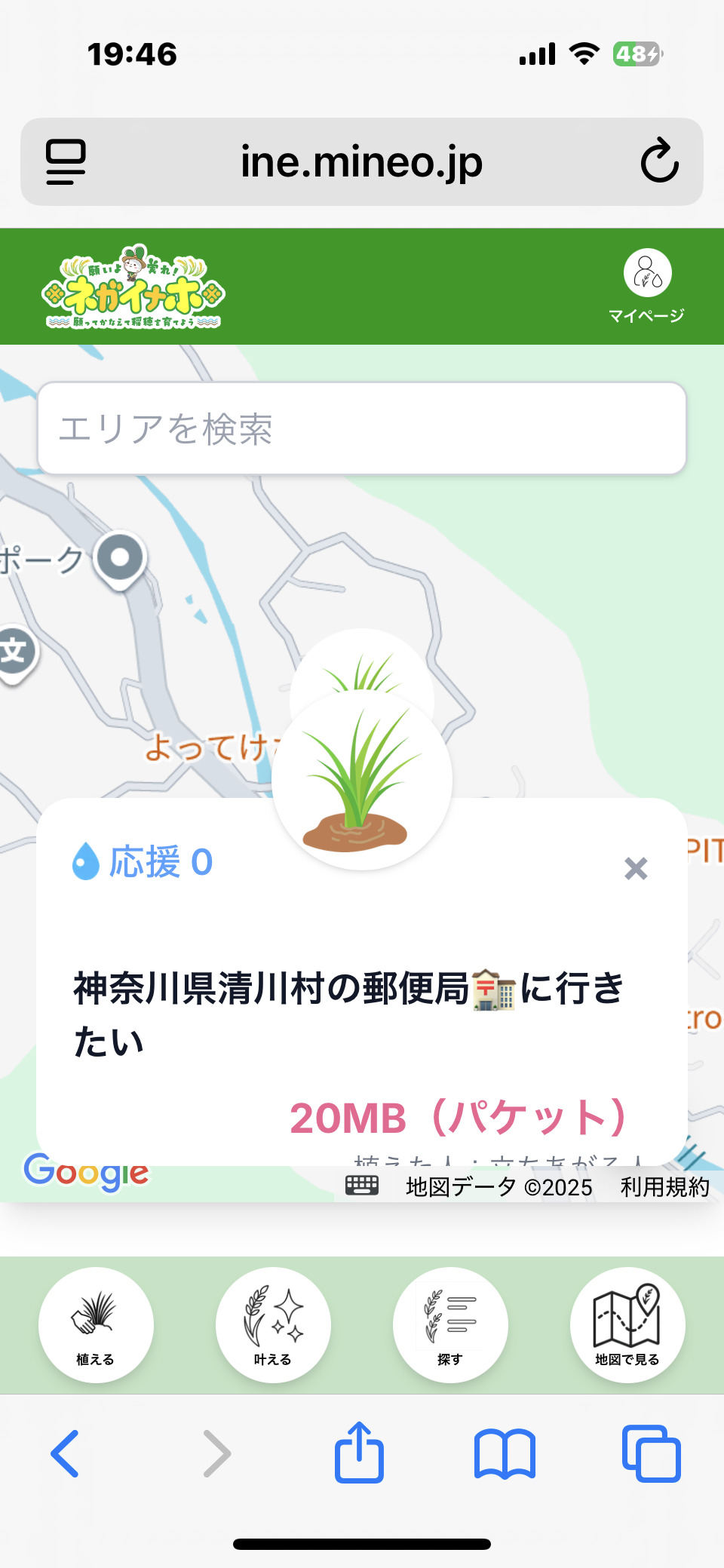The width and height of the screenshot is (724, 1568).
Task: Switch to the 叶える tab
Action: coord(273,1324)
